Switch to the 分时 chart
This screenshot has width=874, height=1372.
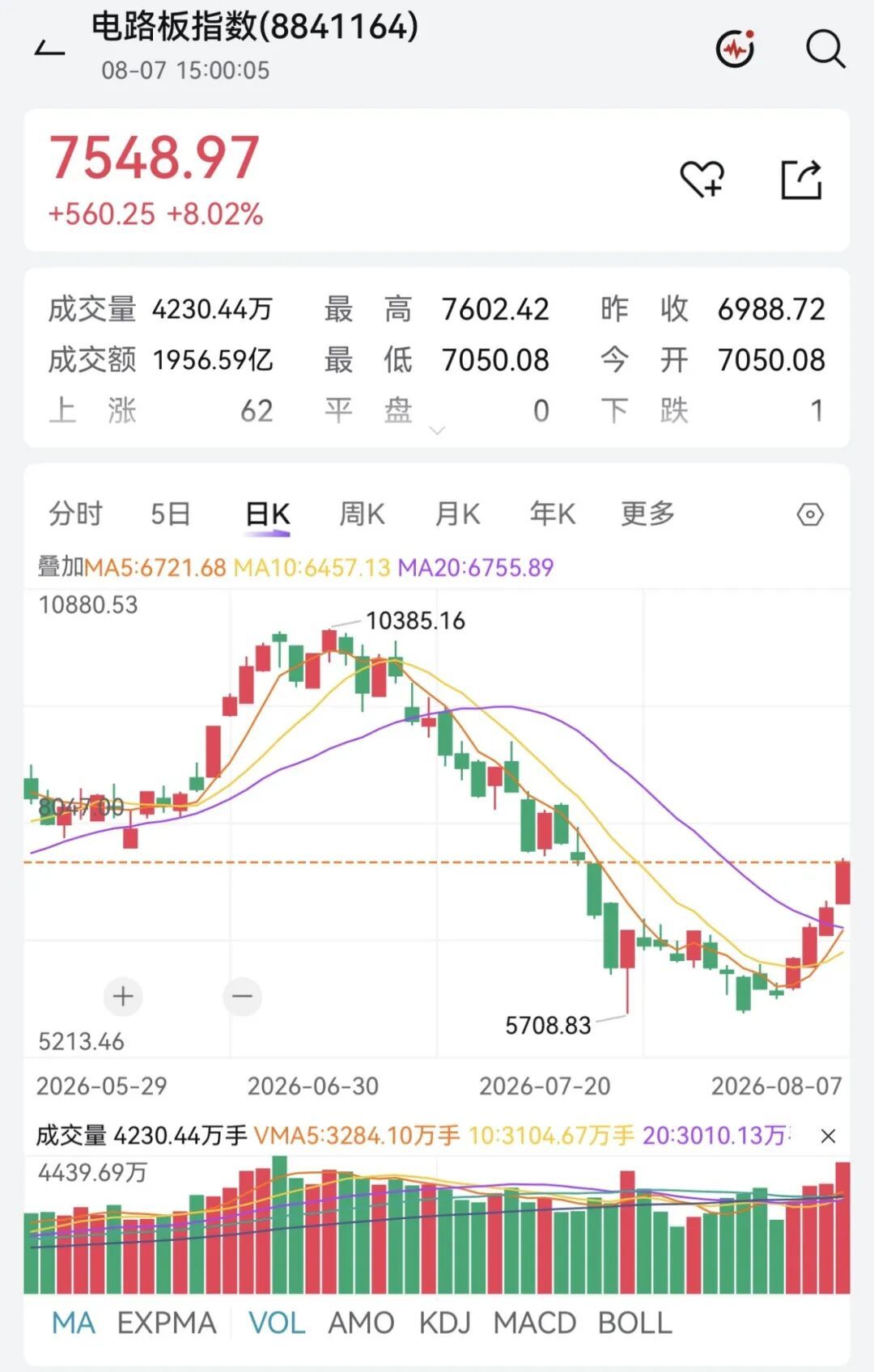(x=75, y=514)
